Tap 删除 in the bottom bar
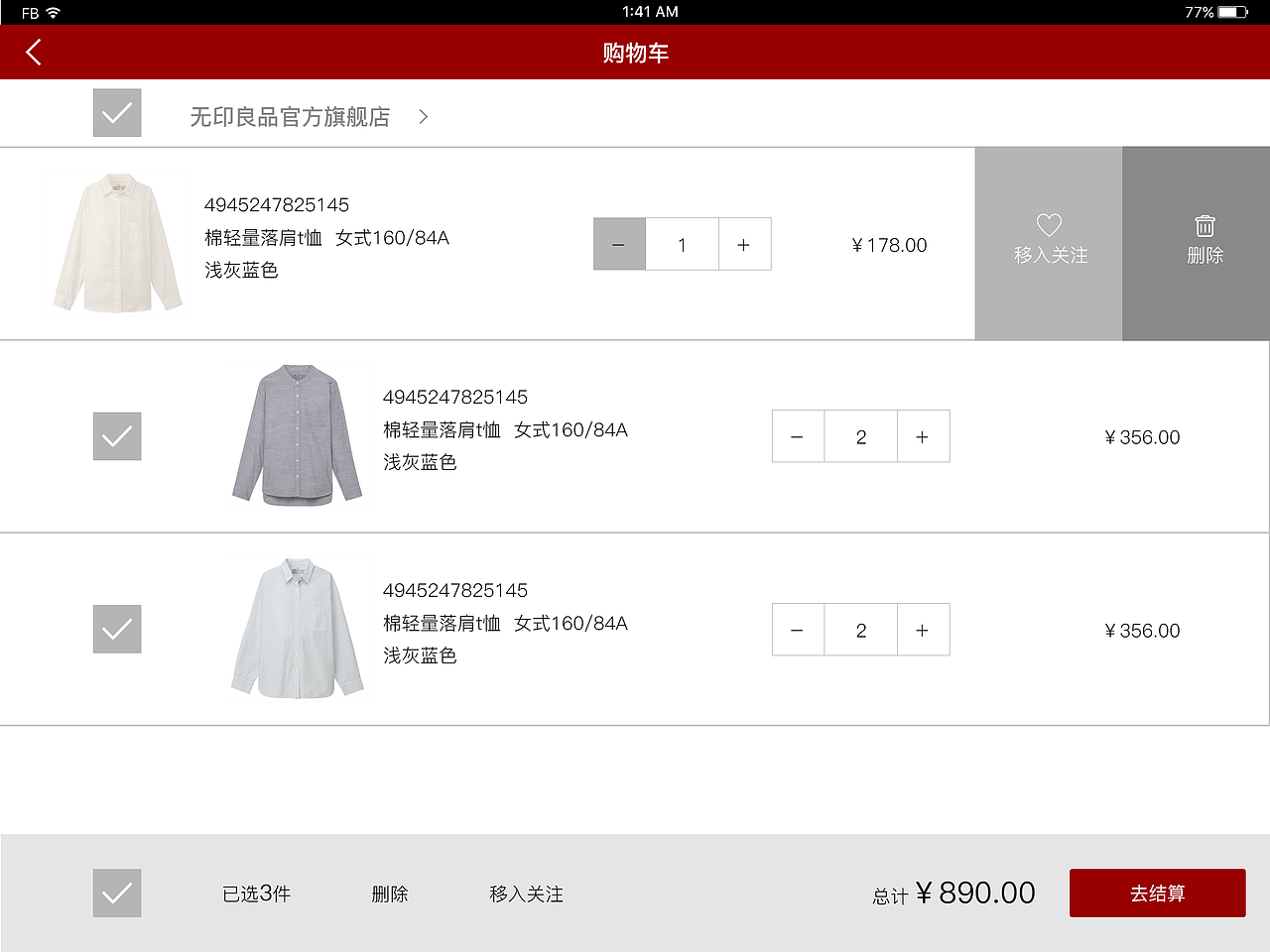The height and width of the screenshot is (952, 1270). [x=390, y=894]
